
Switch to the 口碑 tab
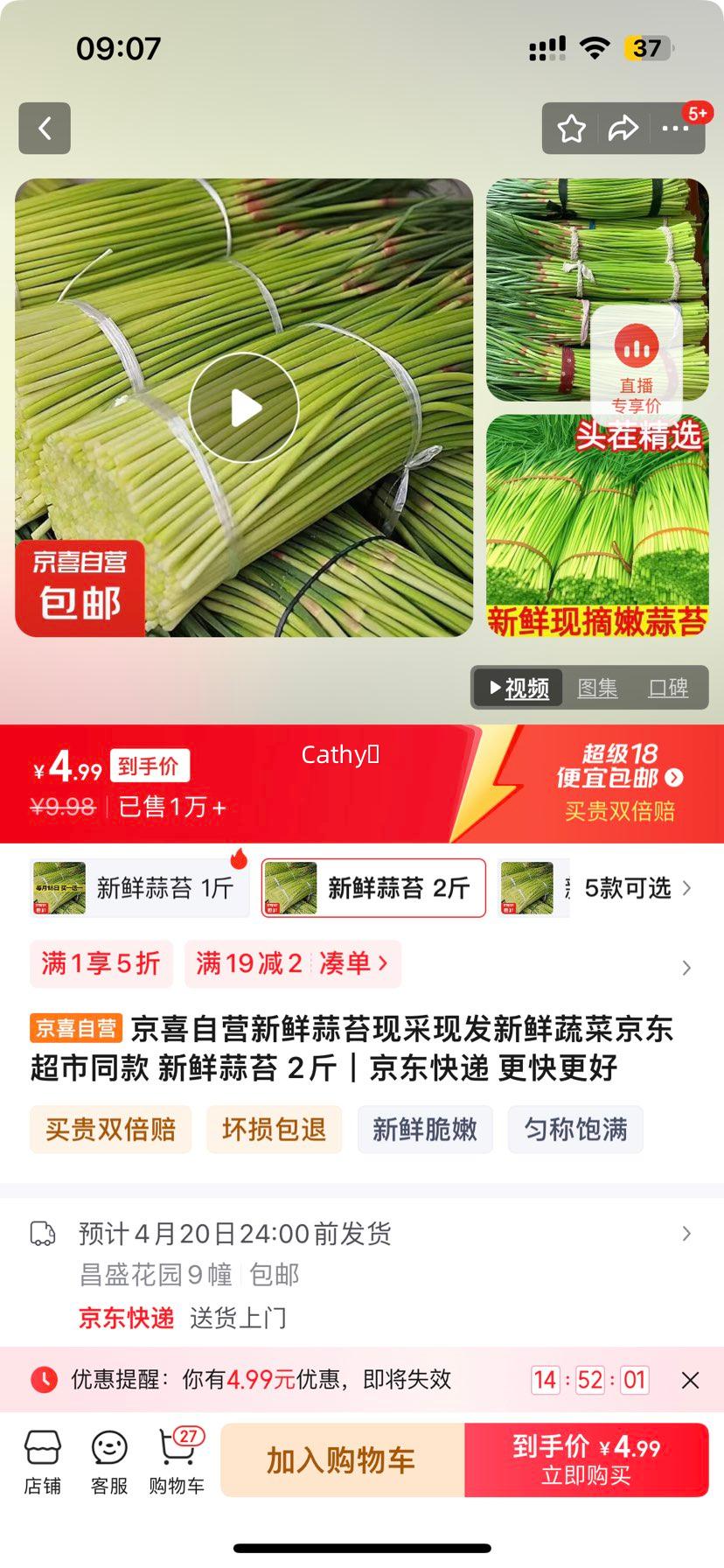(668, 689)
